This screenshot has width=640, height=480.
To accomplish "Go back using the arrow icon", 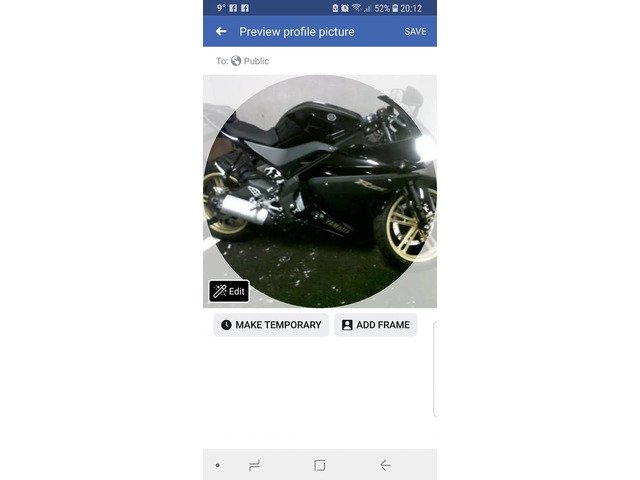I will (221, 32).
